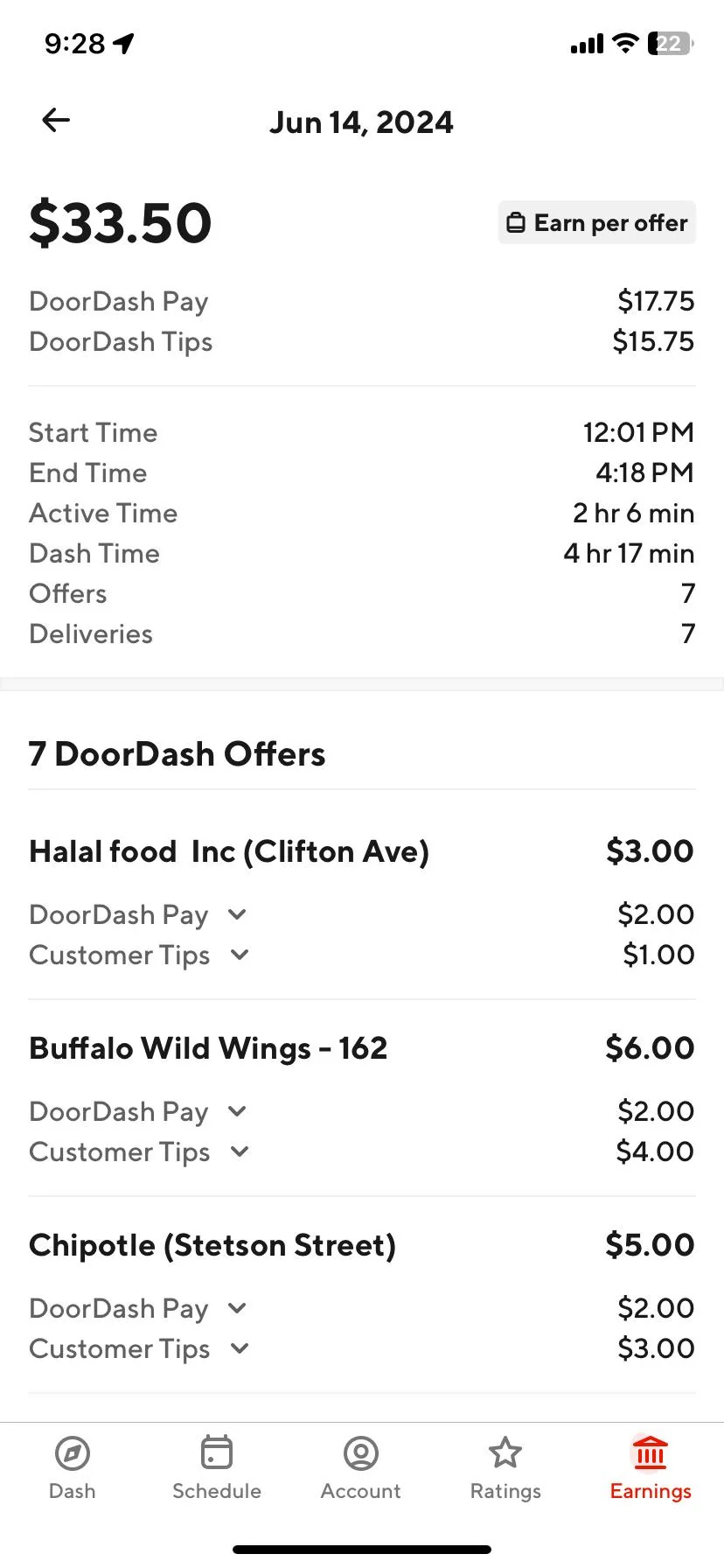Click the clipboard icon beside Earn per offer
Screen dimensions: 724x1568
point(515,222)
